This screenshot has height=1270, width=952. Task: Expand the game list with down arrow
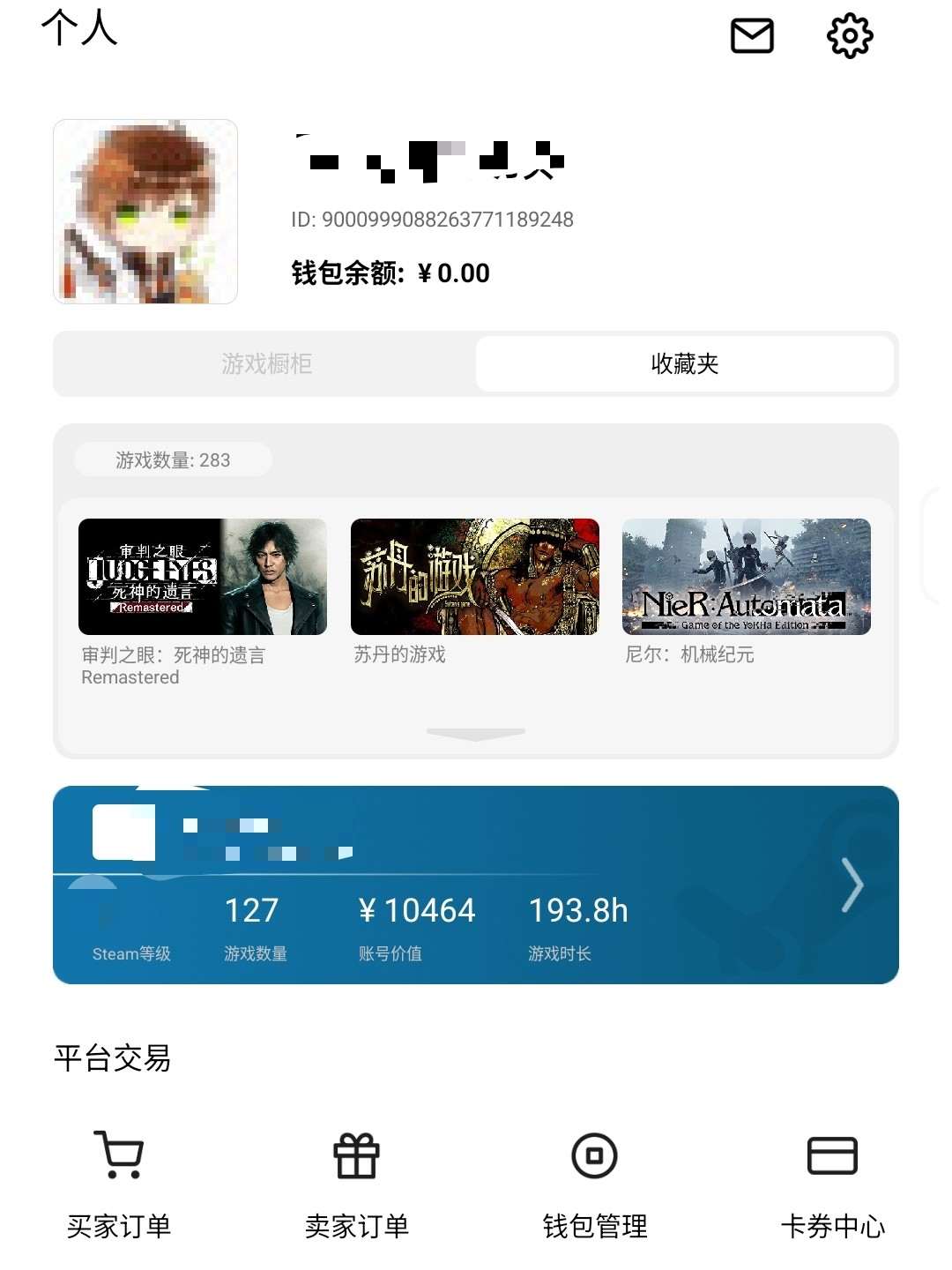pyautogui.click(x=476, y=734)
